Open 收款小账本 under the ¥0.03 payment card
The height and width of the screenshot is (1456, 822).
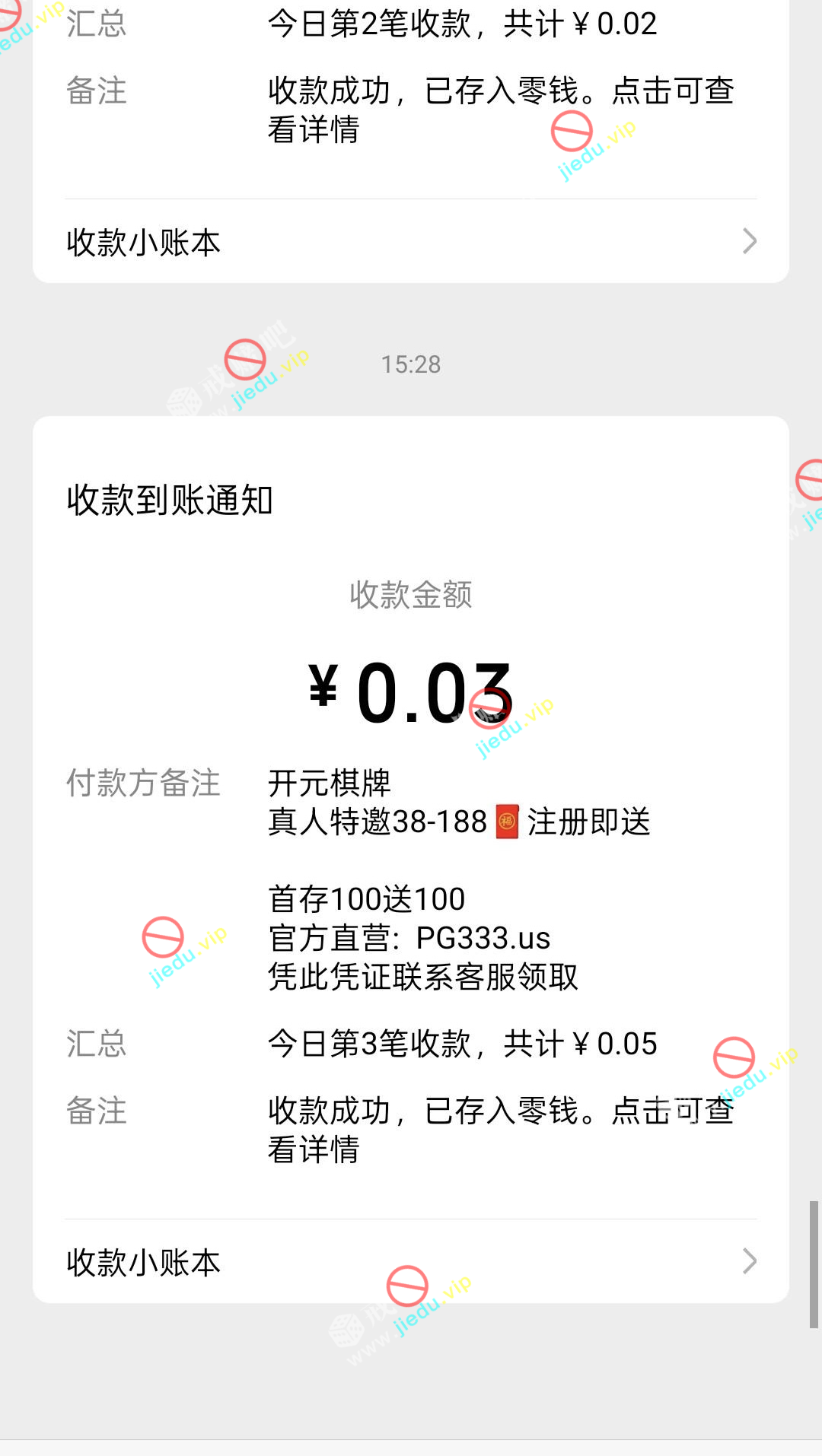pyautogui.click(x=411, y=1262)
